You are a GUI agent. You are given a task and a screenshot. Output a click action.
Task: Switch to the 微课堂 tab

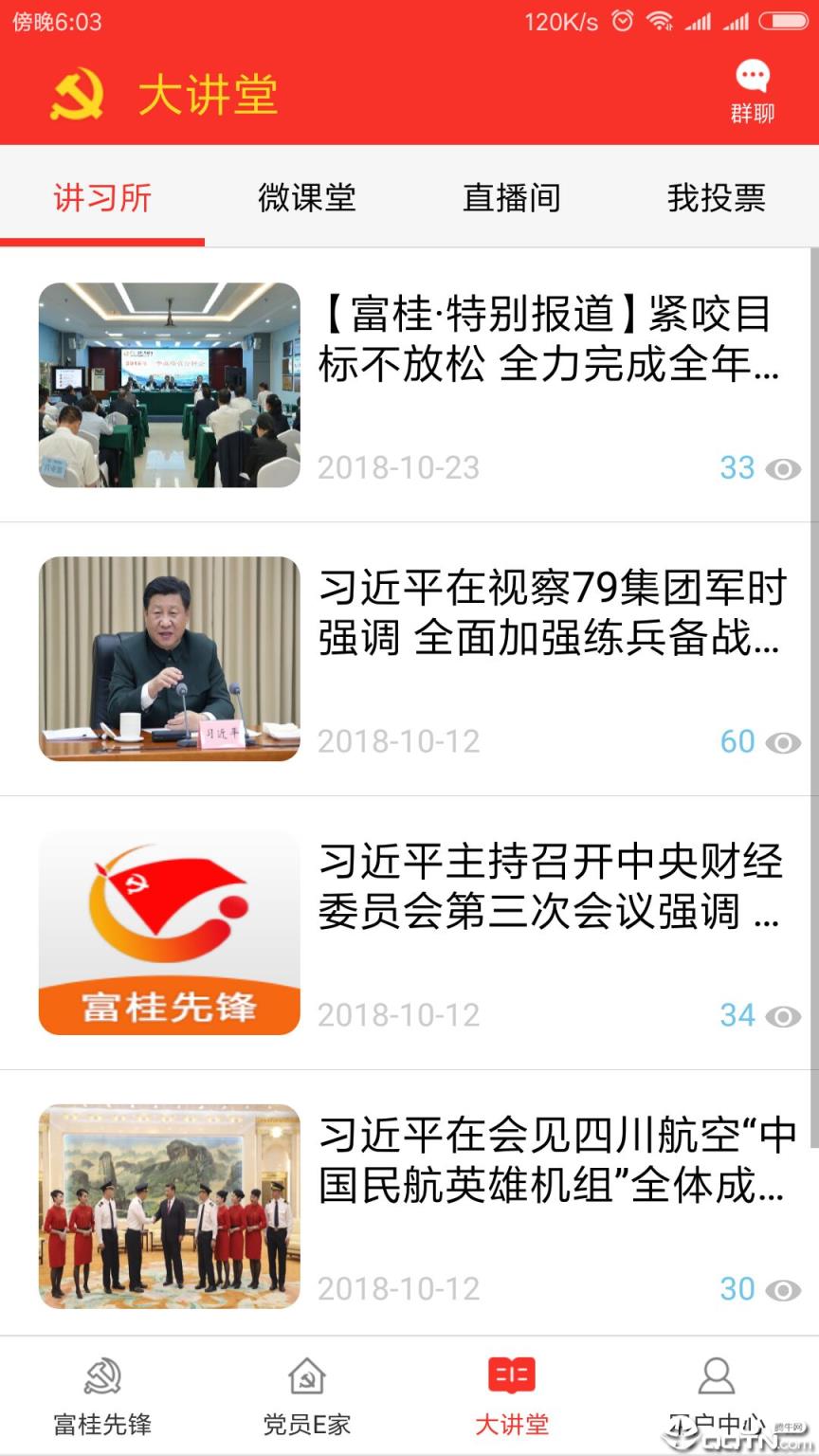point(307,198)
